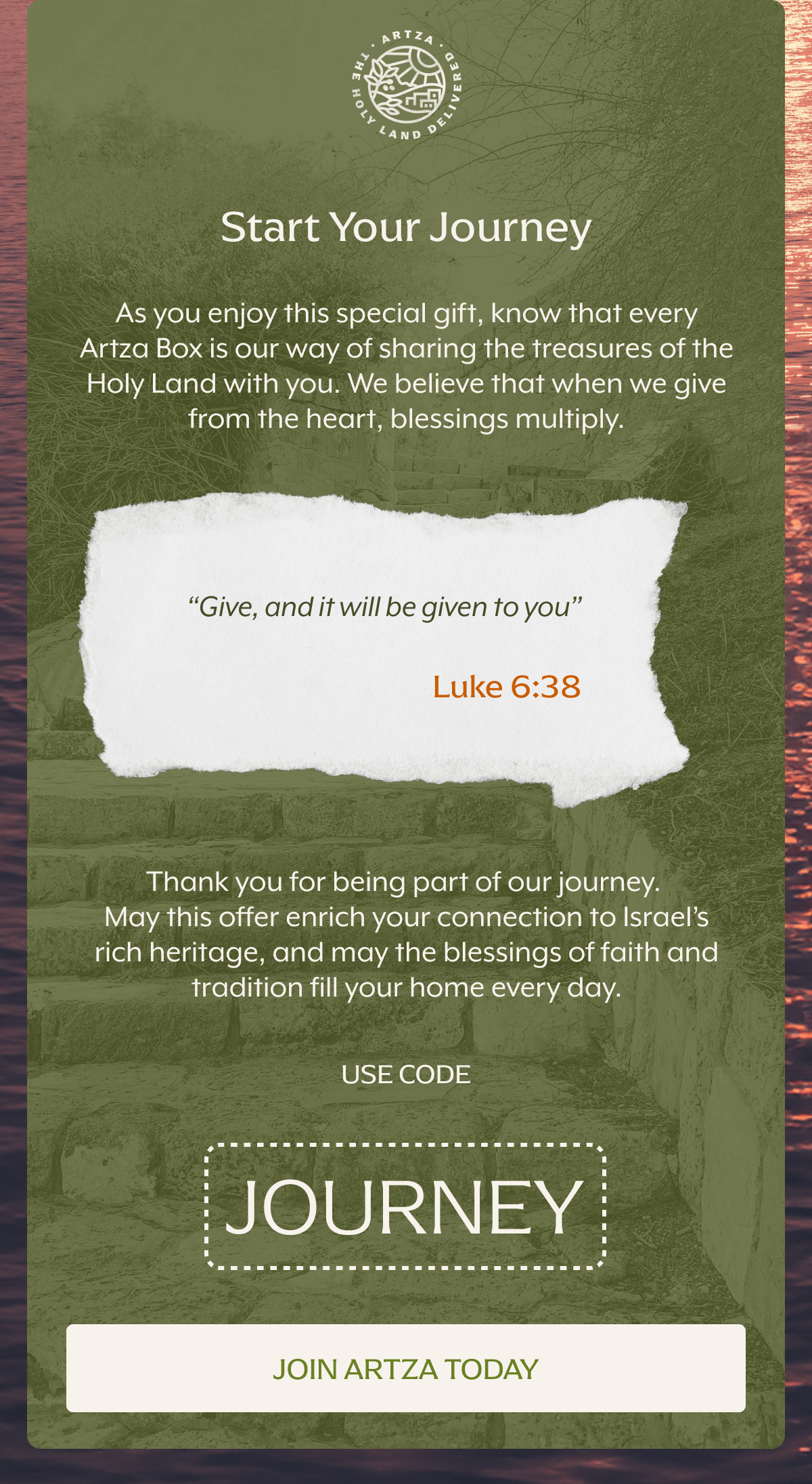The image size is (812, 1484).
Task: Tap the Join Artza Today button
Action: point(405,1368)
